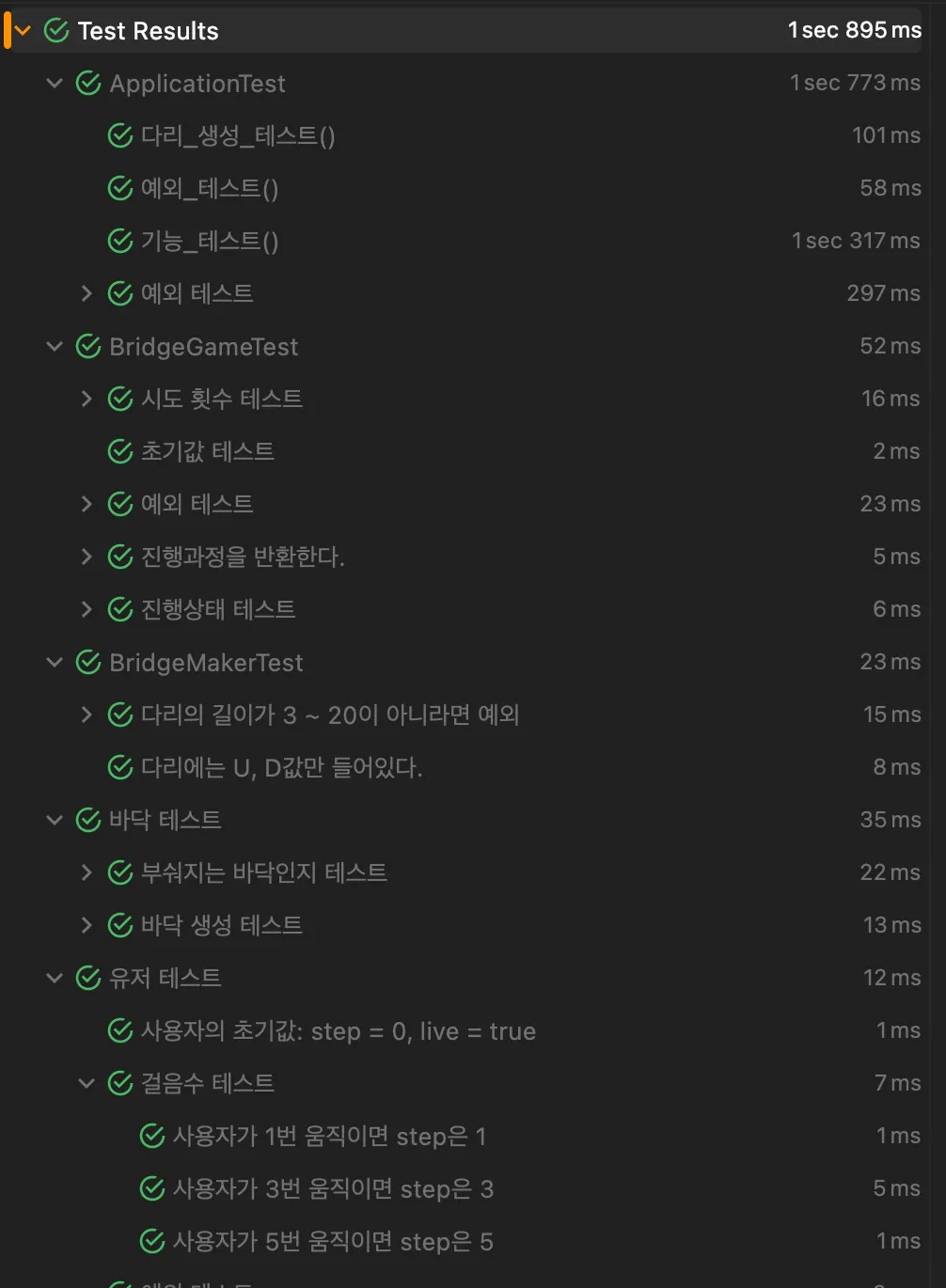Screen dimensions: 946x1288
Task: Collapse the BridgeGameTest group
Action: [55, 347]
